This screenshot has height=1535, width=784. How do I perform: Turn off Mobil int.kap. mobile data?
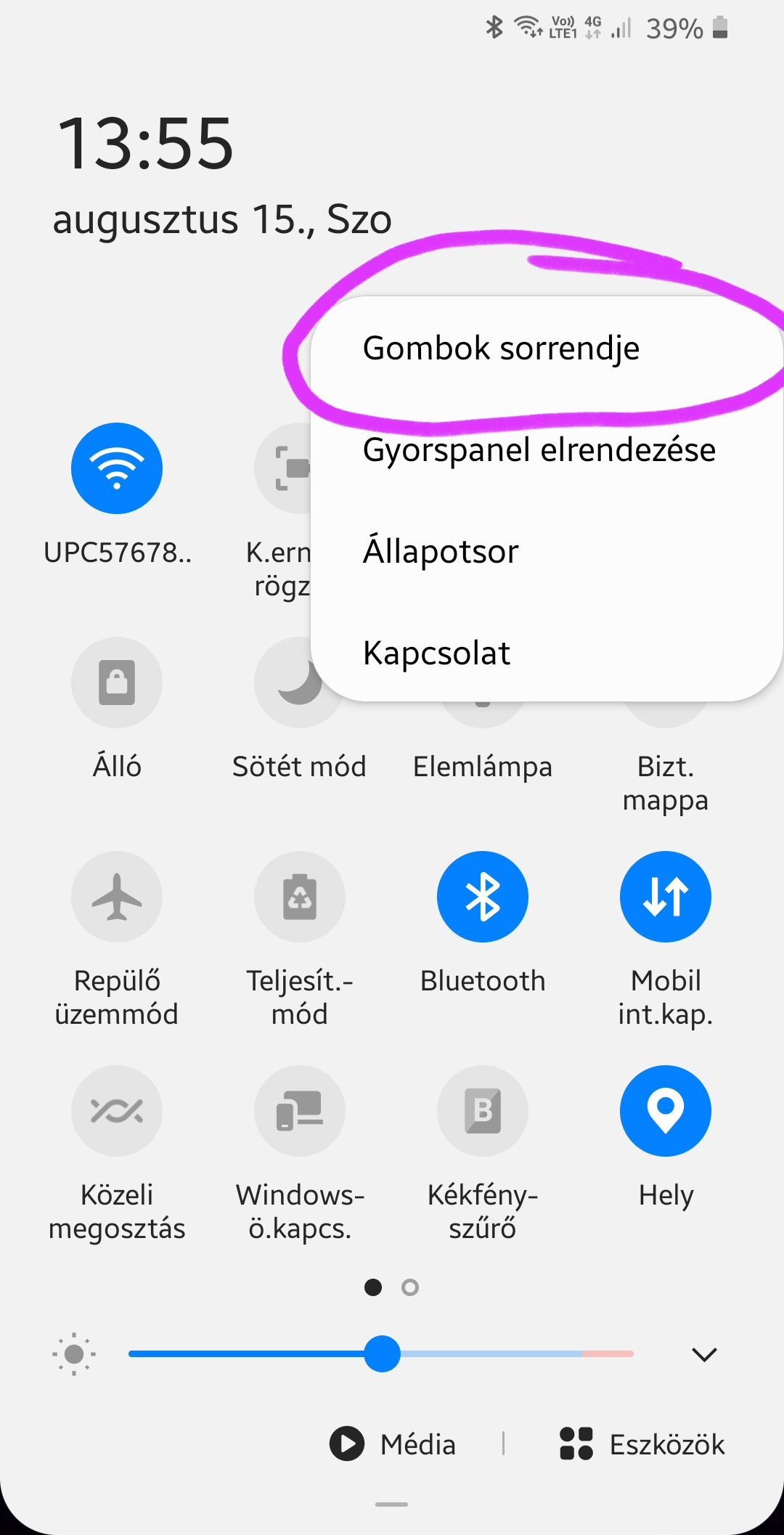tap(666, 897)
